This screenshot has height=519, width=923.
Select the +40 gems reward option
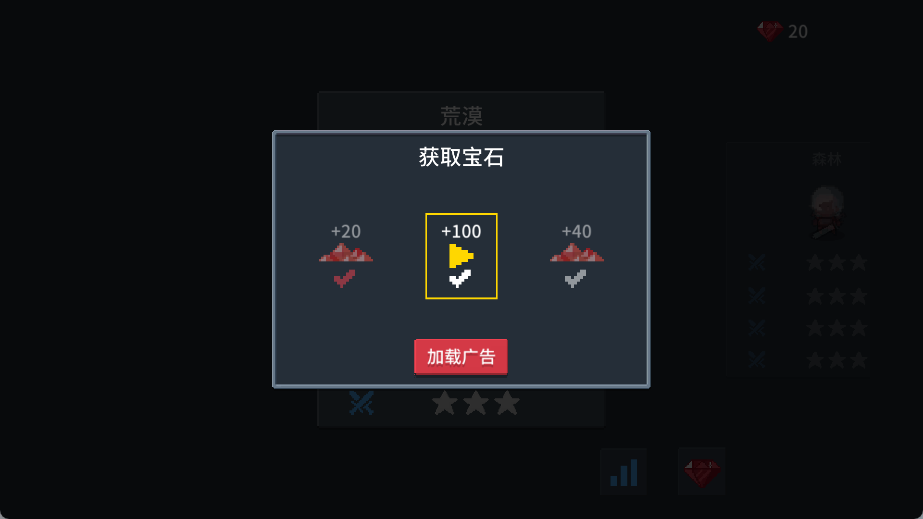(576, 256)
